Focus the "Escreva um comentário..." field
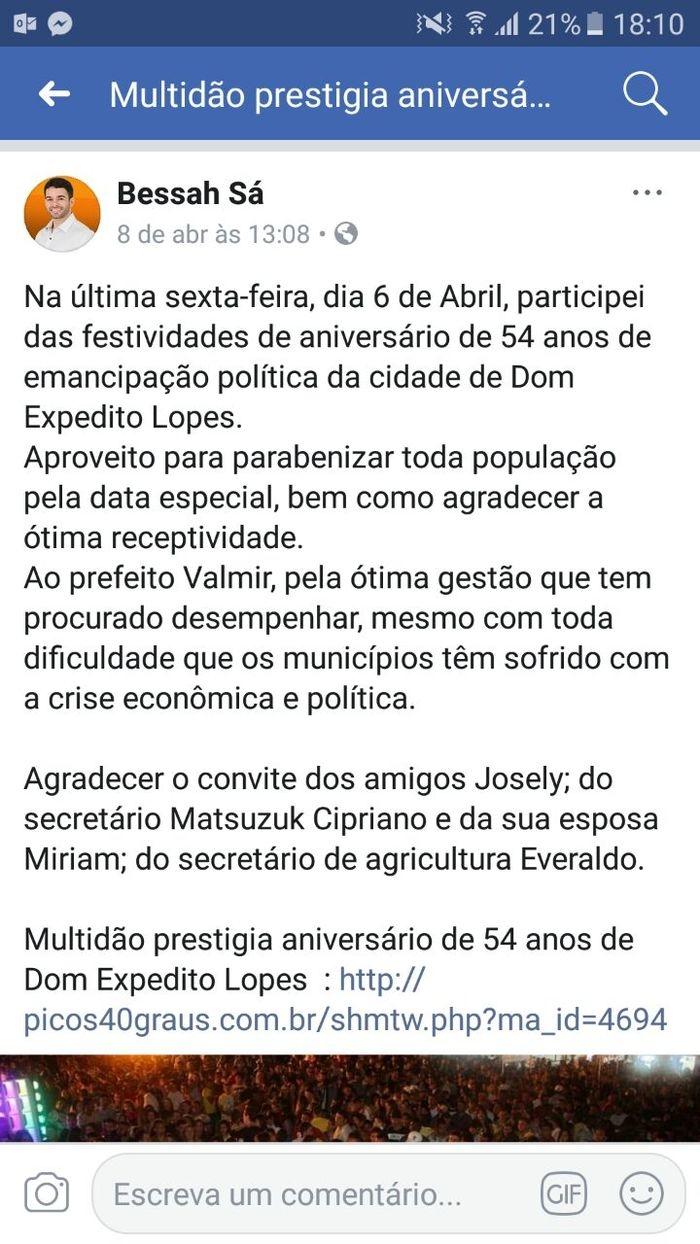The height and width of the screenshot is (1244, 700). (x=300, y=1194)
